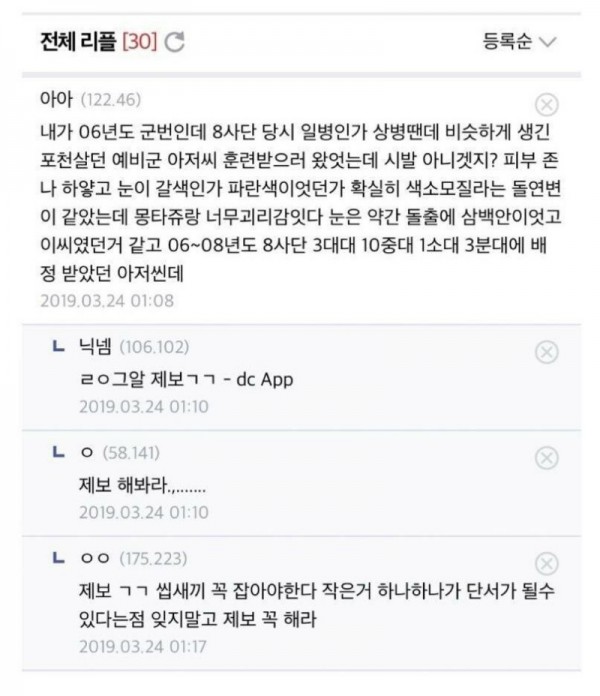Delete the reply by 닉넴

(x=547, y=351)
